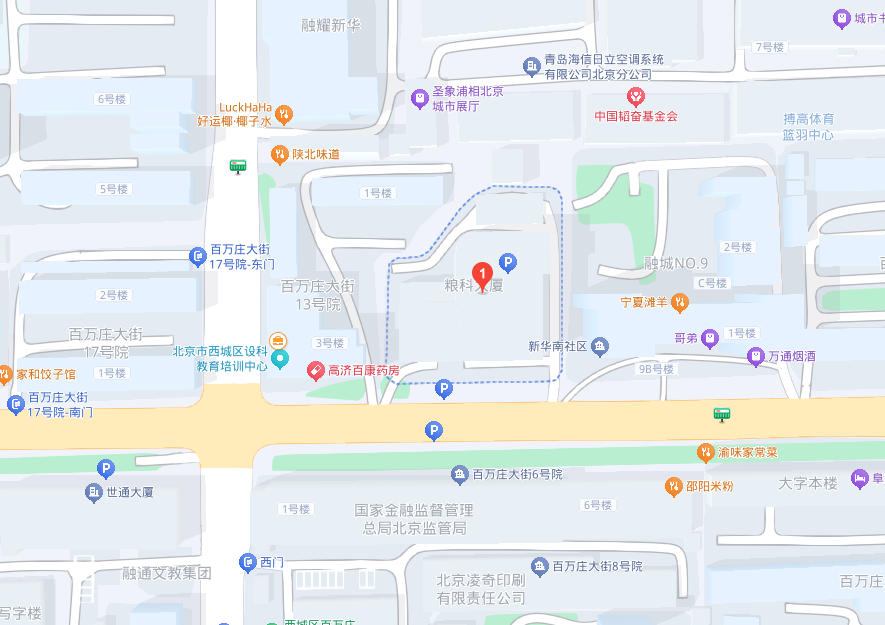Open the 百万庄大街8号院 marker
Screen dimensions: 885x625
pos(540,567)
